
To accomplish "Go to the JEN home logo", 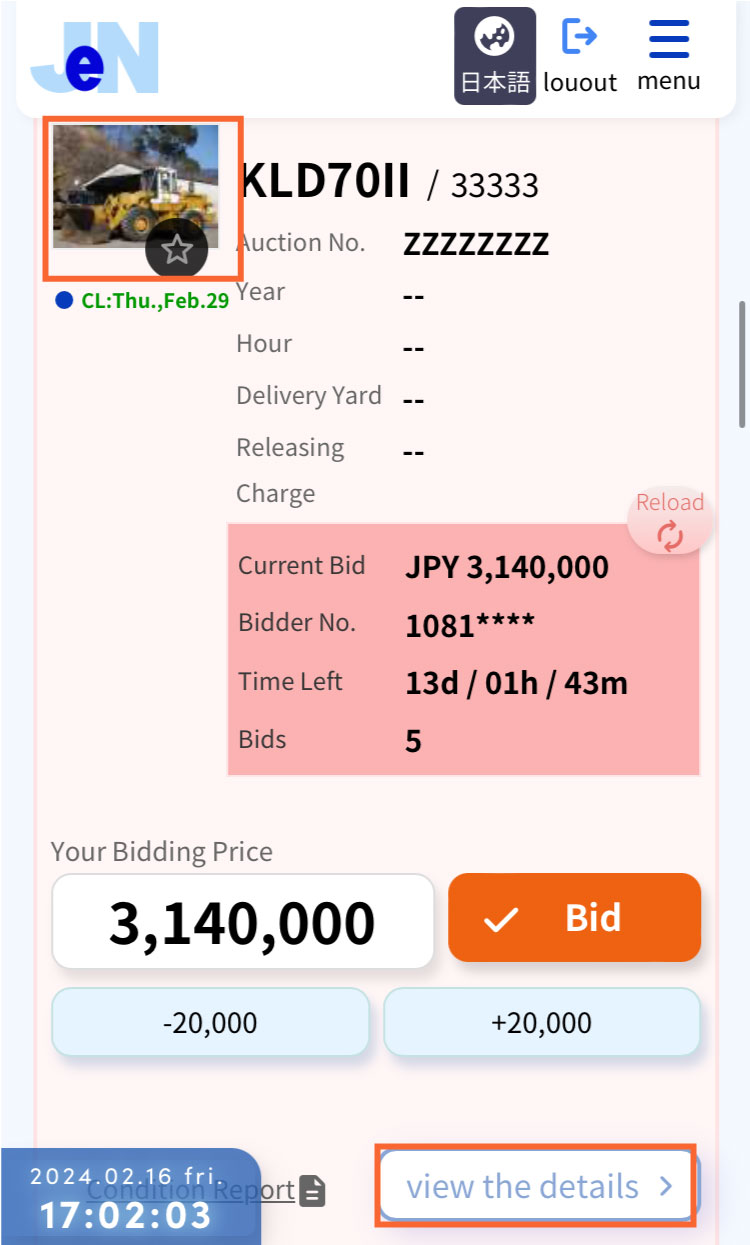I will (94, 57).
